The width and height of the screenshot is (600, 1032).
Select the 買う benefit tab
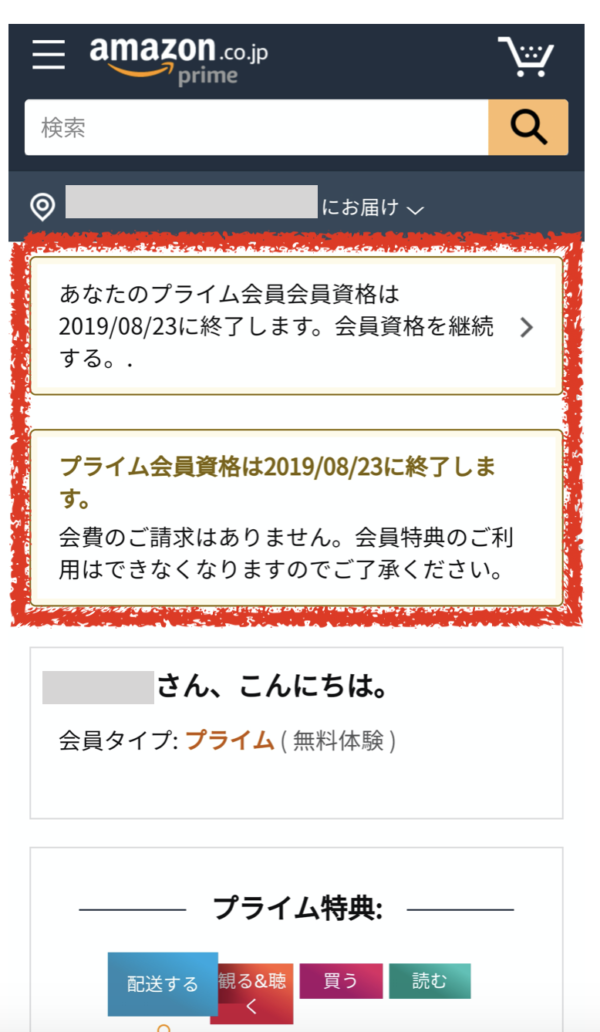(341, 981)
